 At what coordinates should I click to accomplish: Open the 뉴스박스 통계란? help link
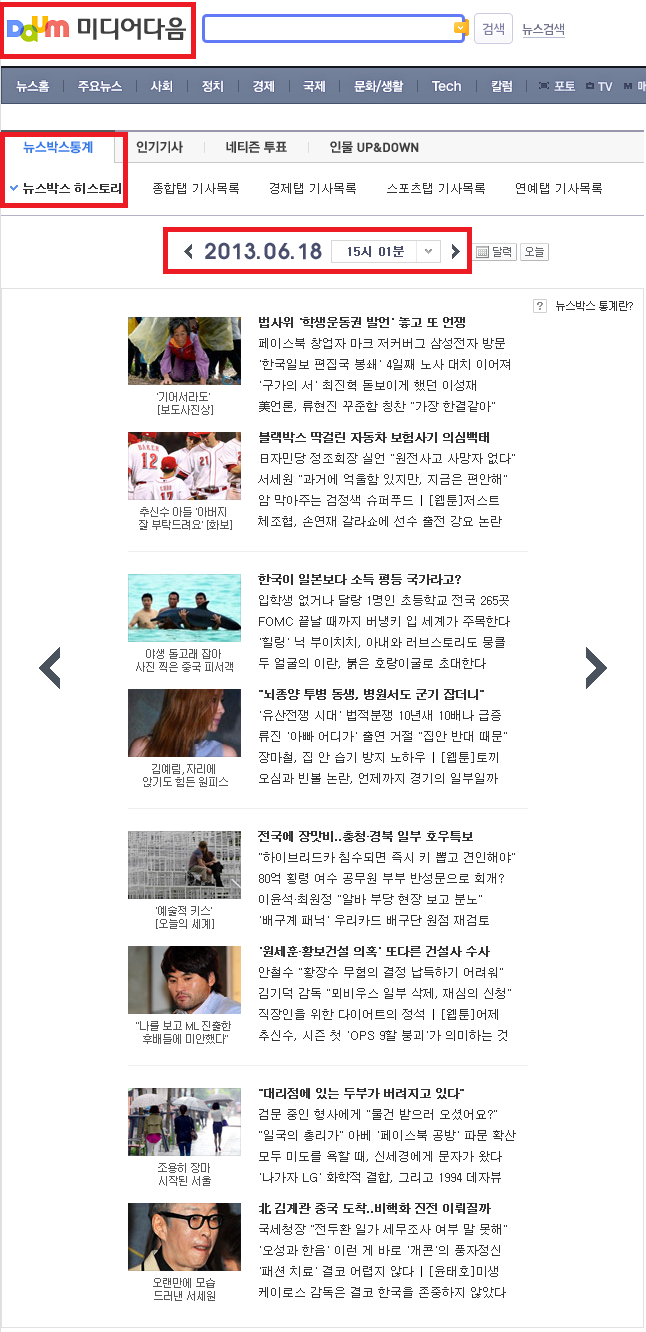[x=590, y=306]
